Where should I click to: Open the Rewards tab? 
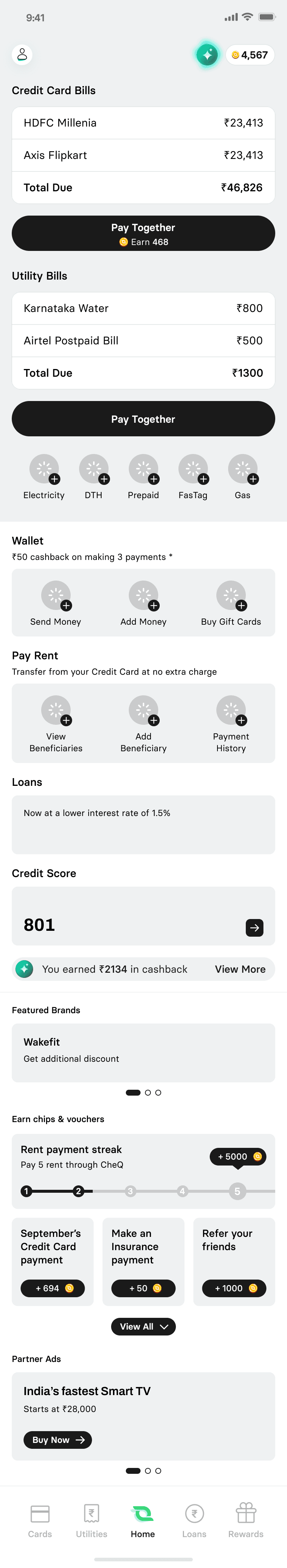click(245, 1521)
